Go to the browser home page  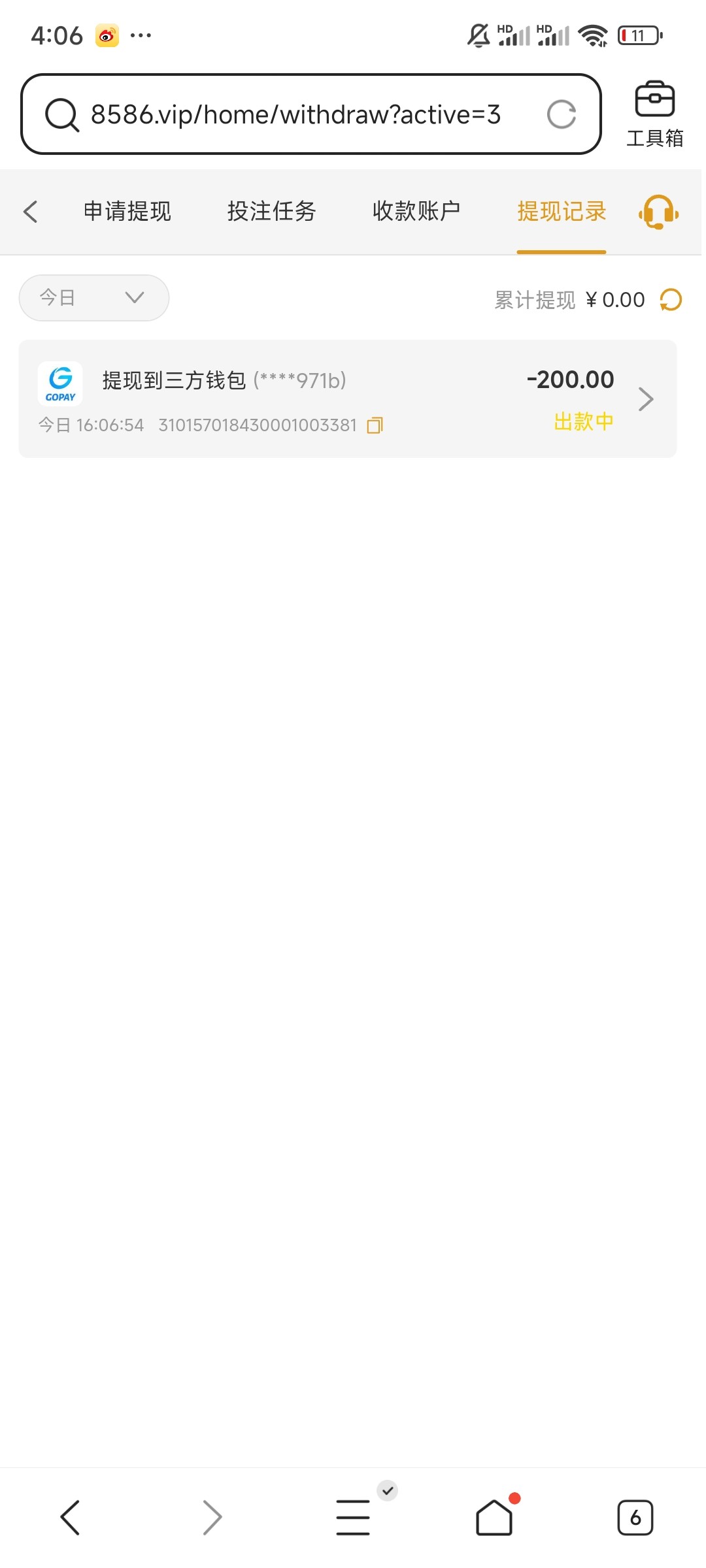(x=494, y=1516)
